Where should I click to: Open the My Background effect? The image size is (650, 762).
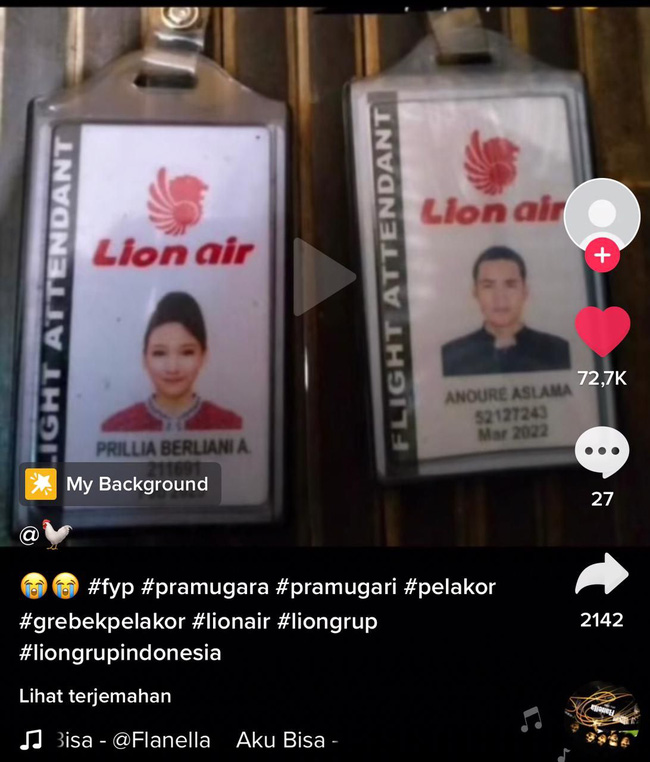(118, 484)
